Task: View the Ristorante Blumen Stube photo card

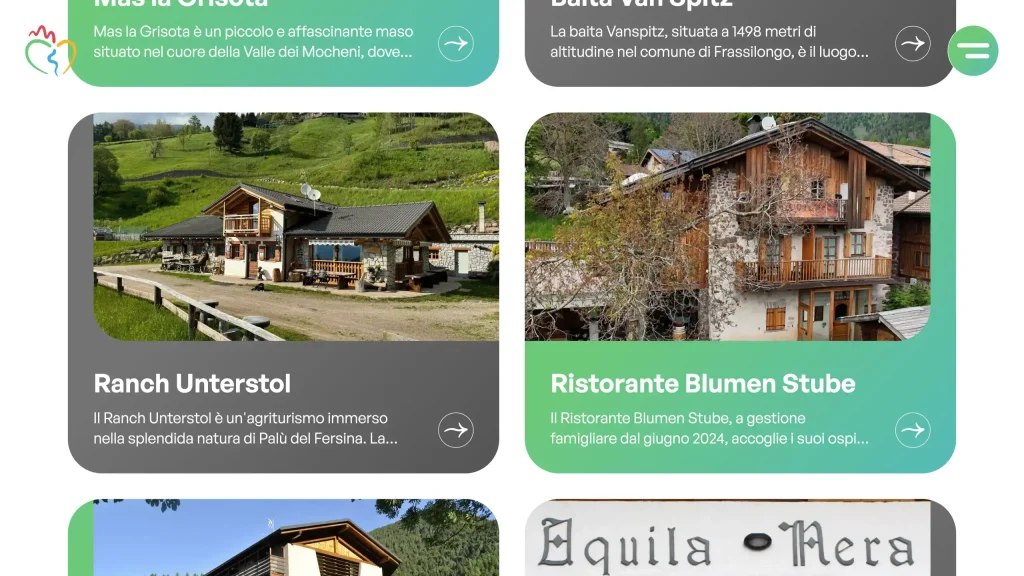Action: click(727, 227)
